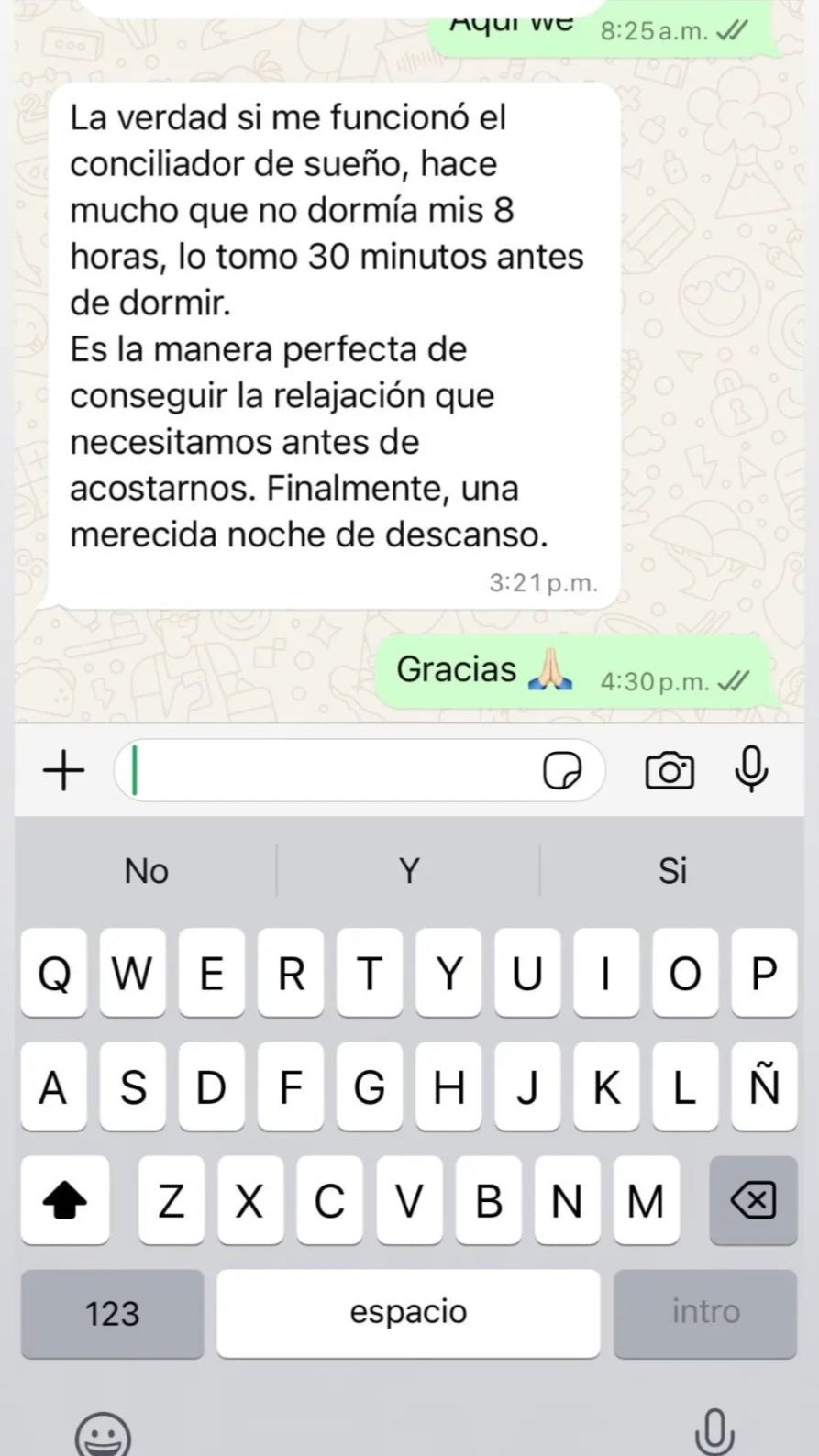Tap the message text field
Viewport: 819px width, 1456px height.
330,770
